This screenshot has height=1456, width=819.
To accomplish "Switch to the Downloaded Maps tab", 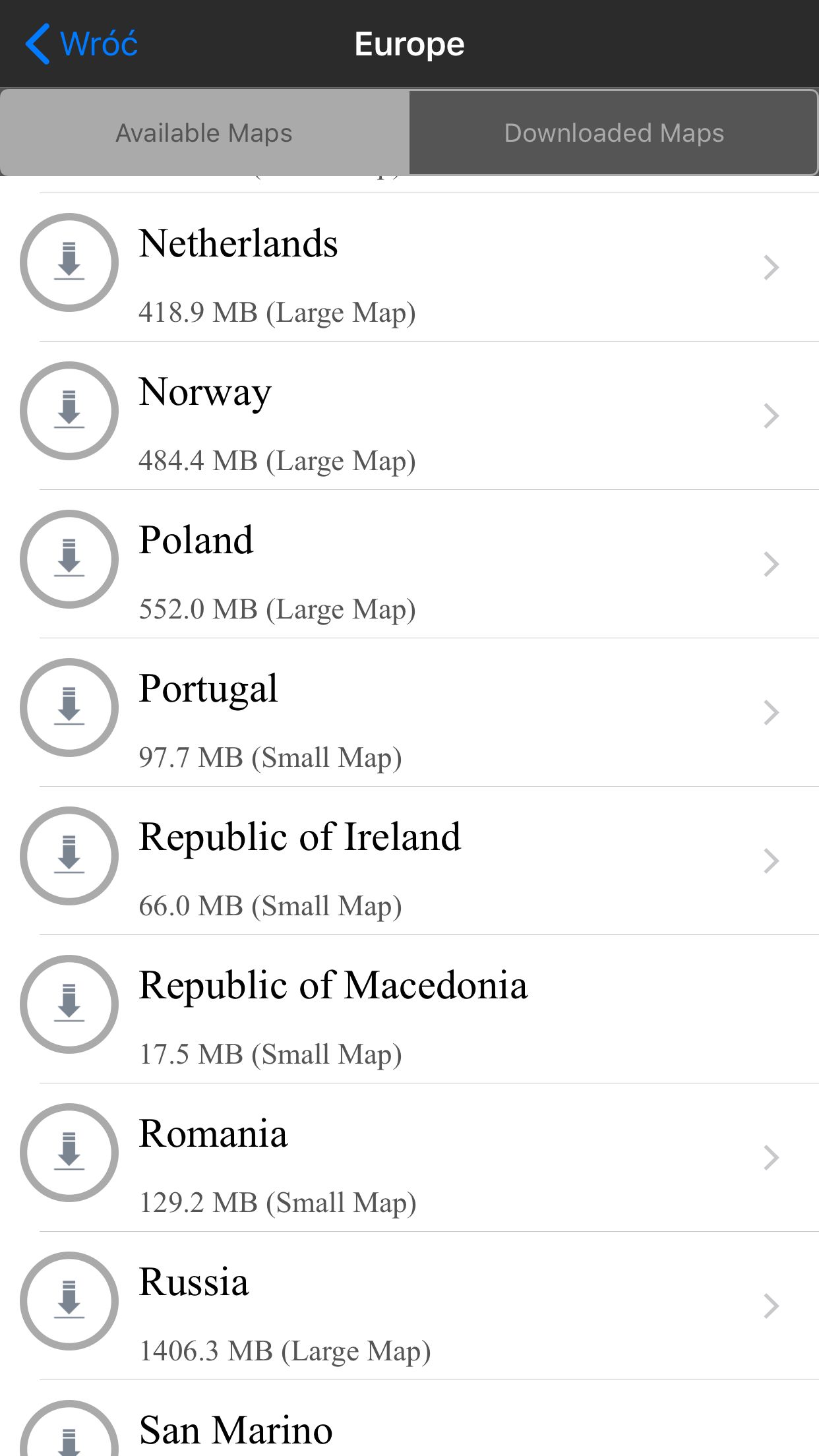I will tap(614, 133).
